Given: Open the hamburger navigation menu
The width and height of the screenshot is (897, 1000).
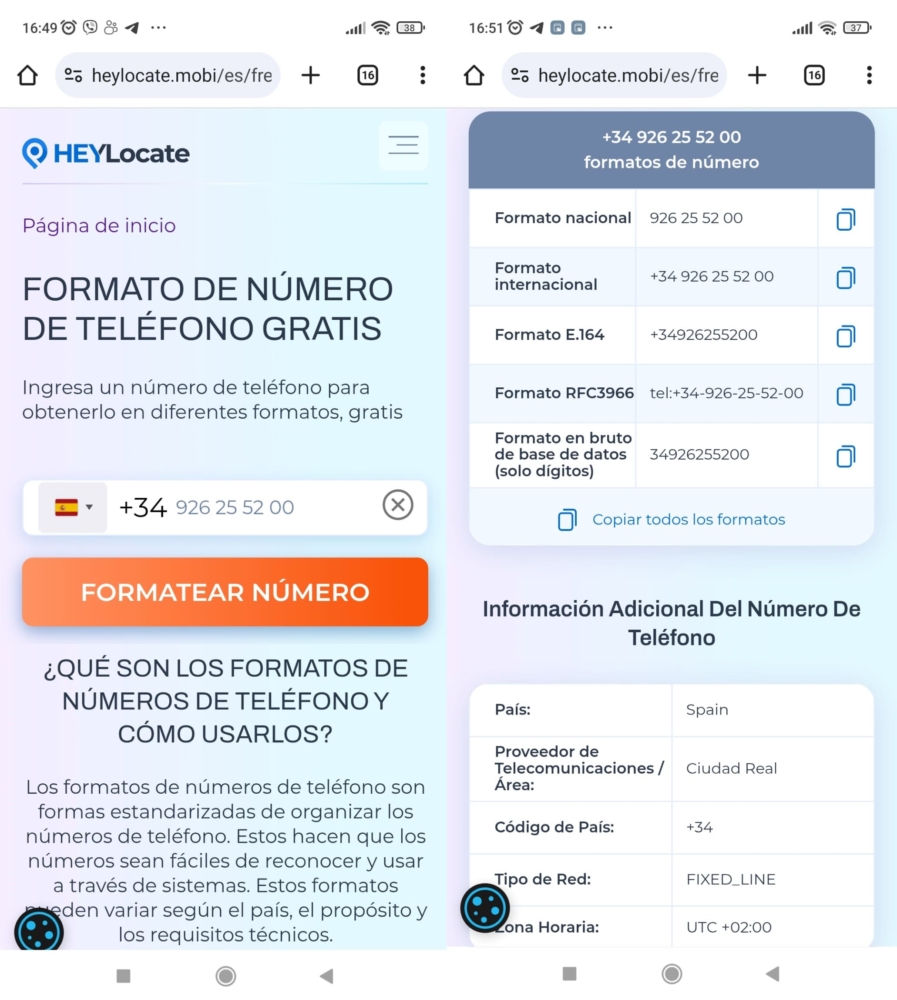Looking at the screenshot, I should point(403,145).
